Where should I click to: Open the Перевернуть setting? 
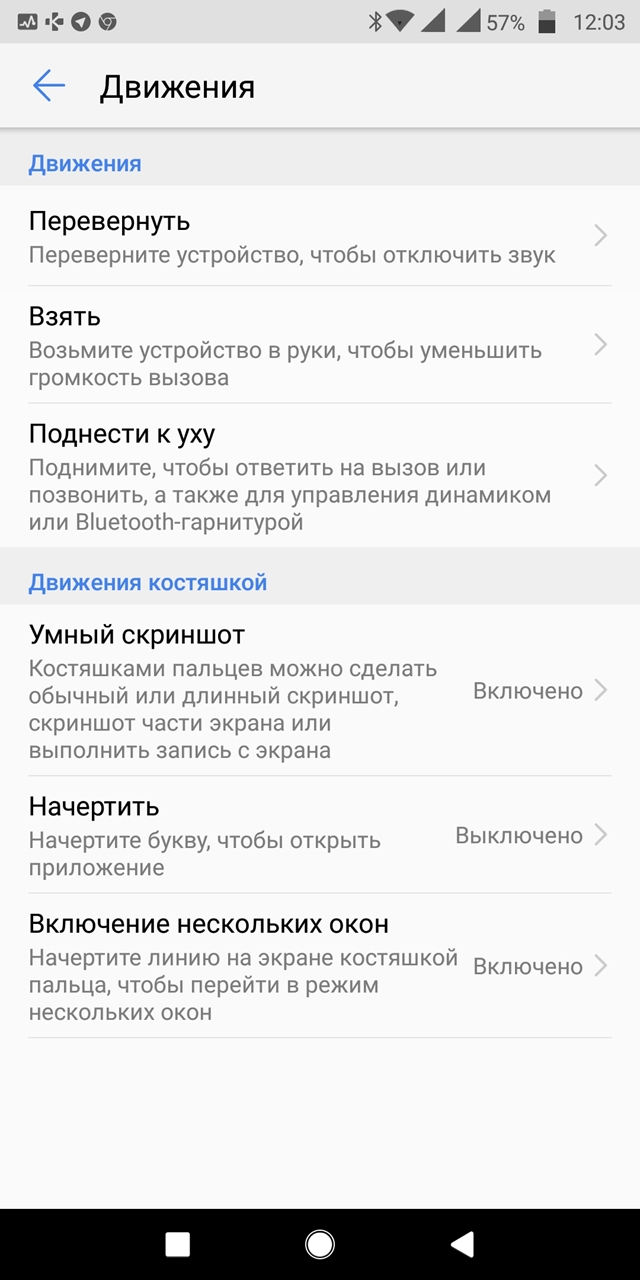320,236
